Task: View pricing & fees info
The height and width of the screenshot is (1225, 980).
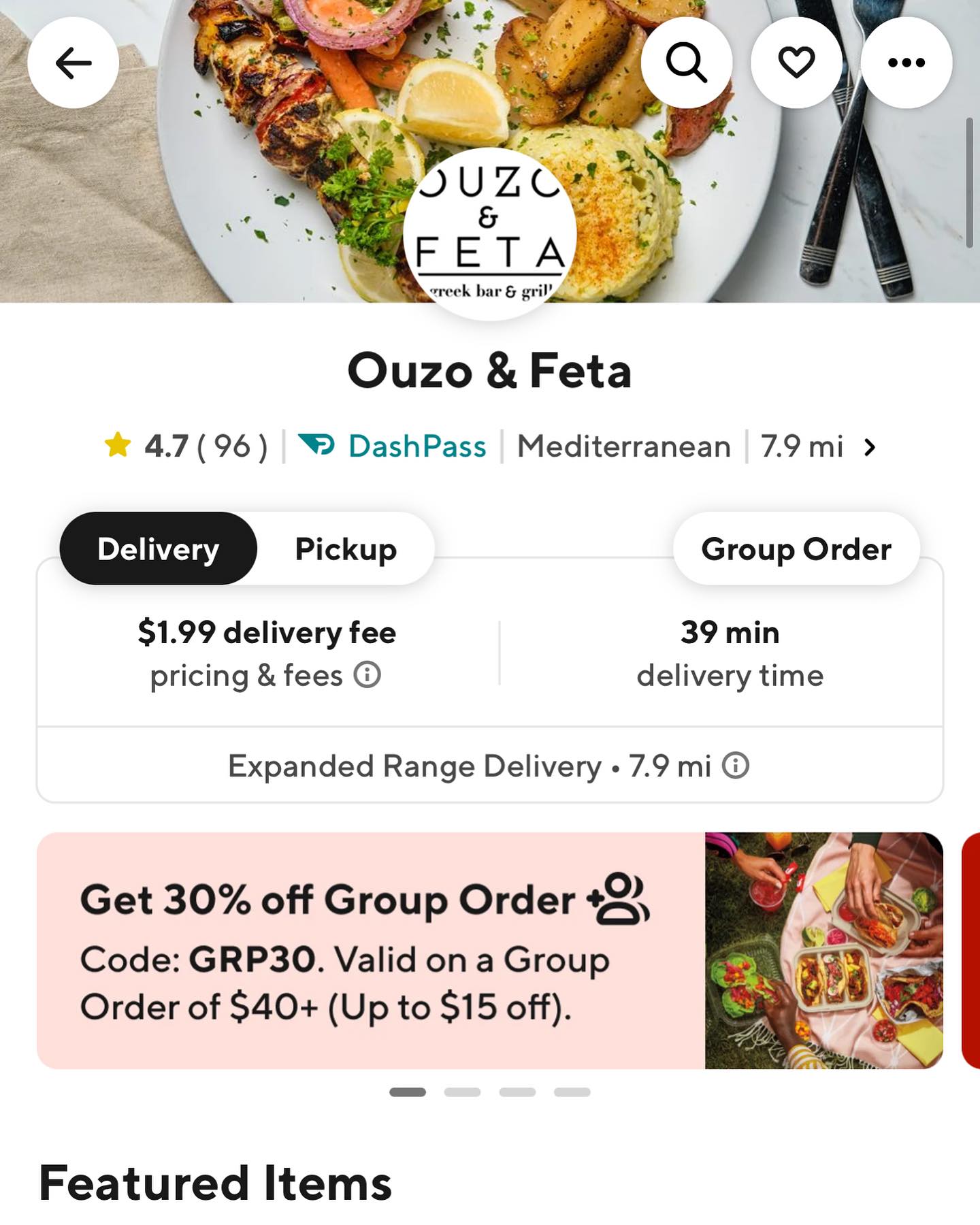Action: click(367, 675)
